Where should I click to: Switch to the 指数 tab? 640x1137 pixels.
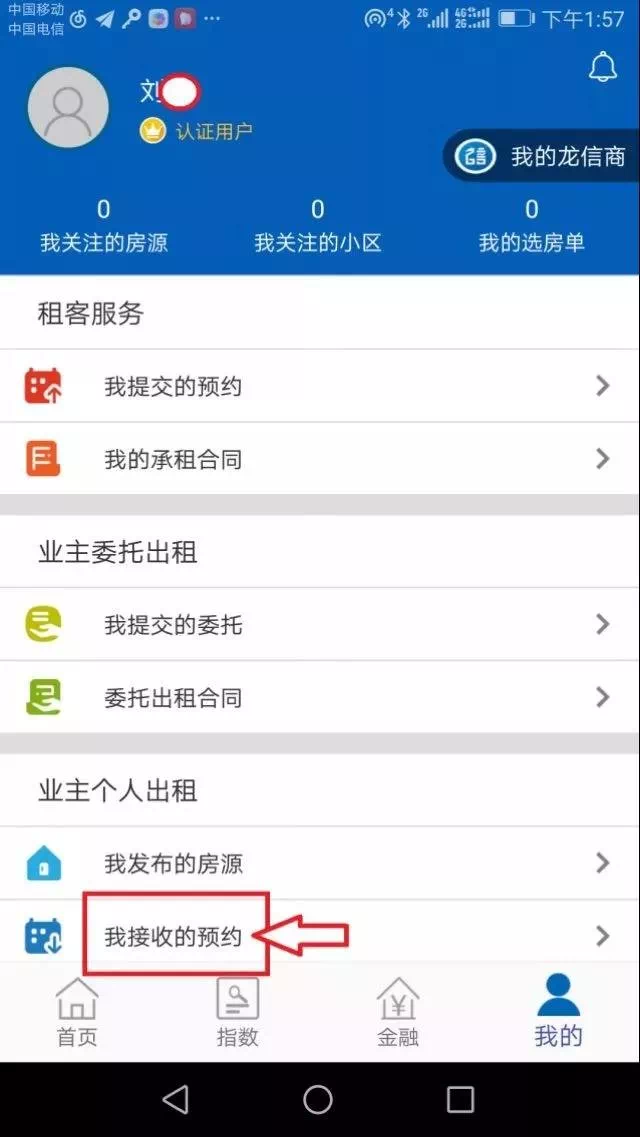coord(237,1010)
